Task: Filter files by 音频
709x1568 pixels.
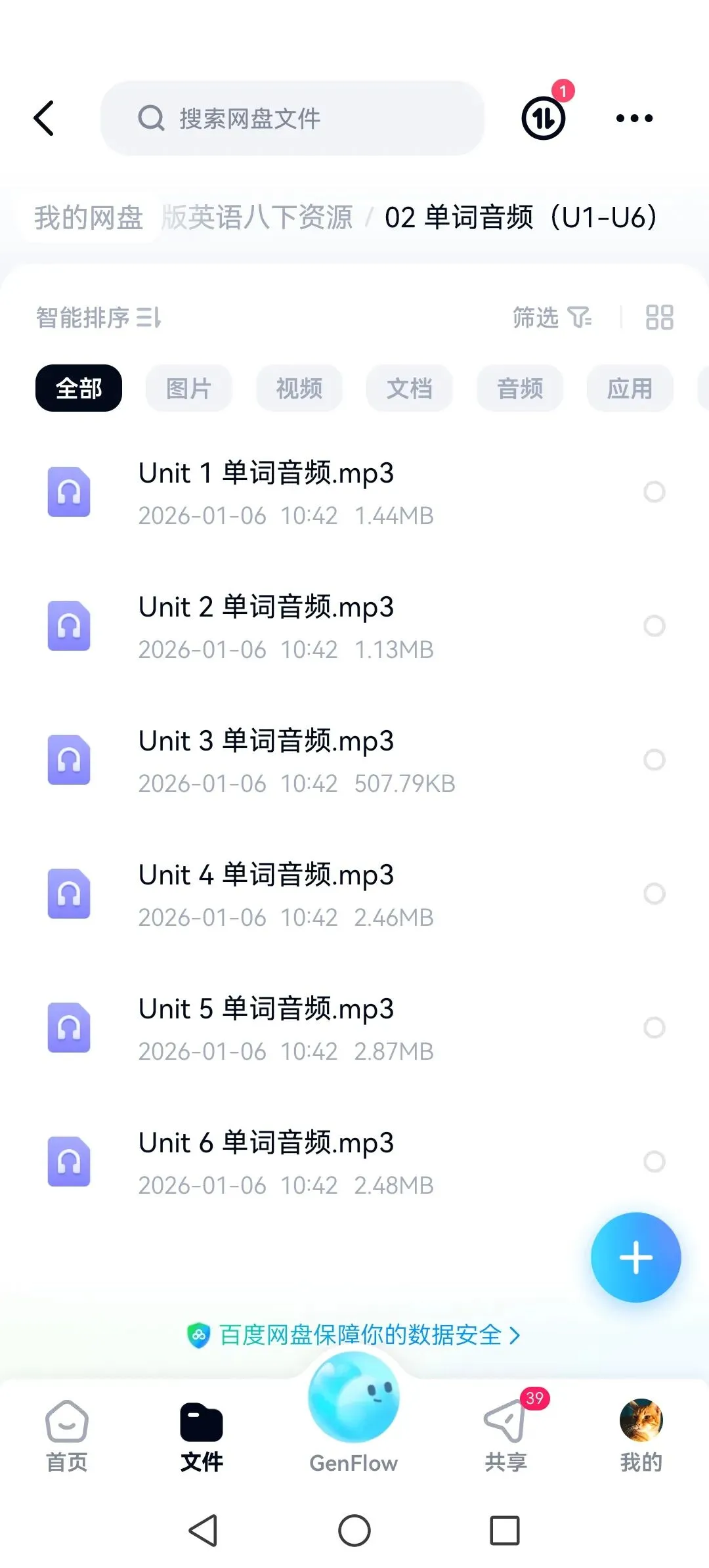Action: tap(519, 389)
